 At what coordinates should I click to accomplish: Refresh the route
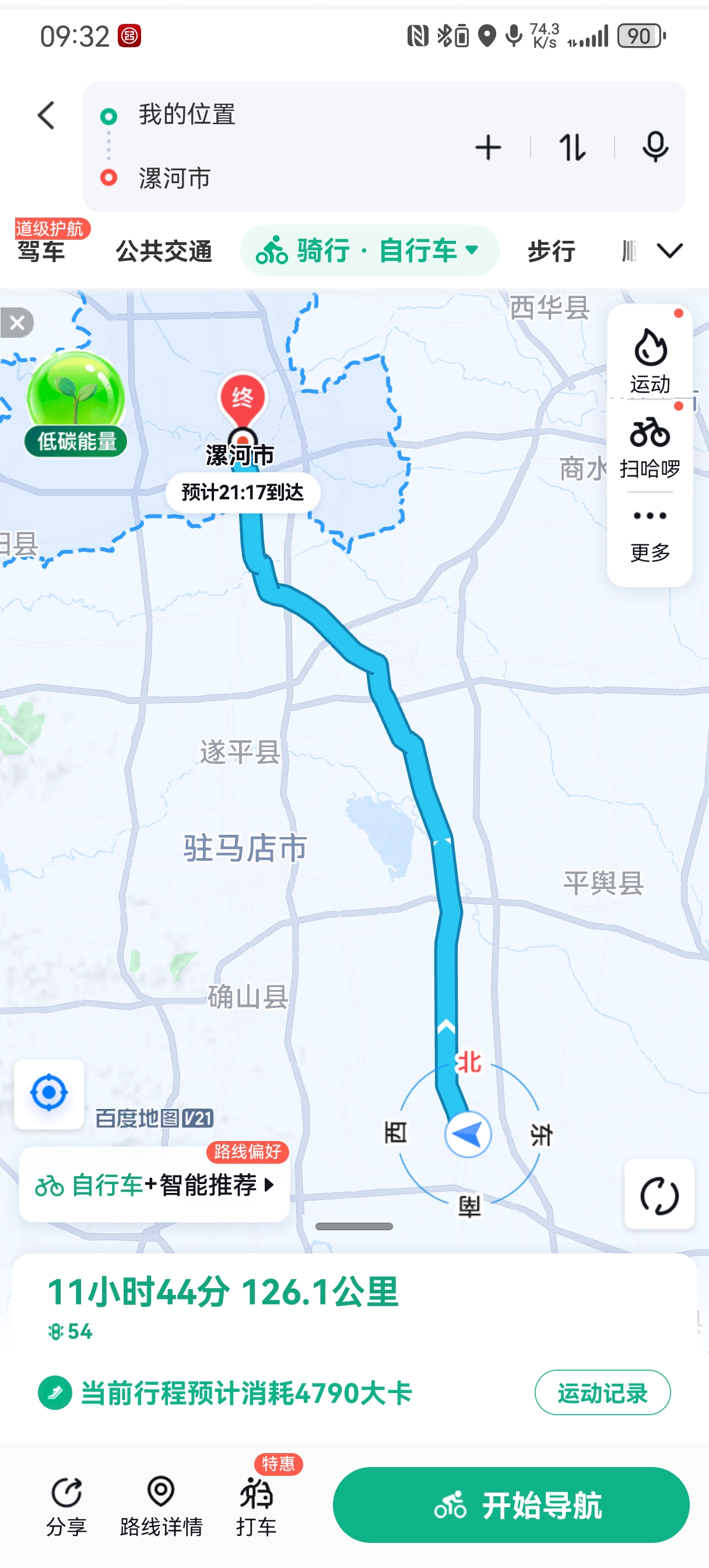click(x=659, y=1194)
